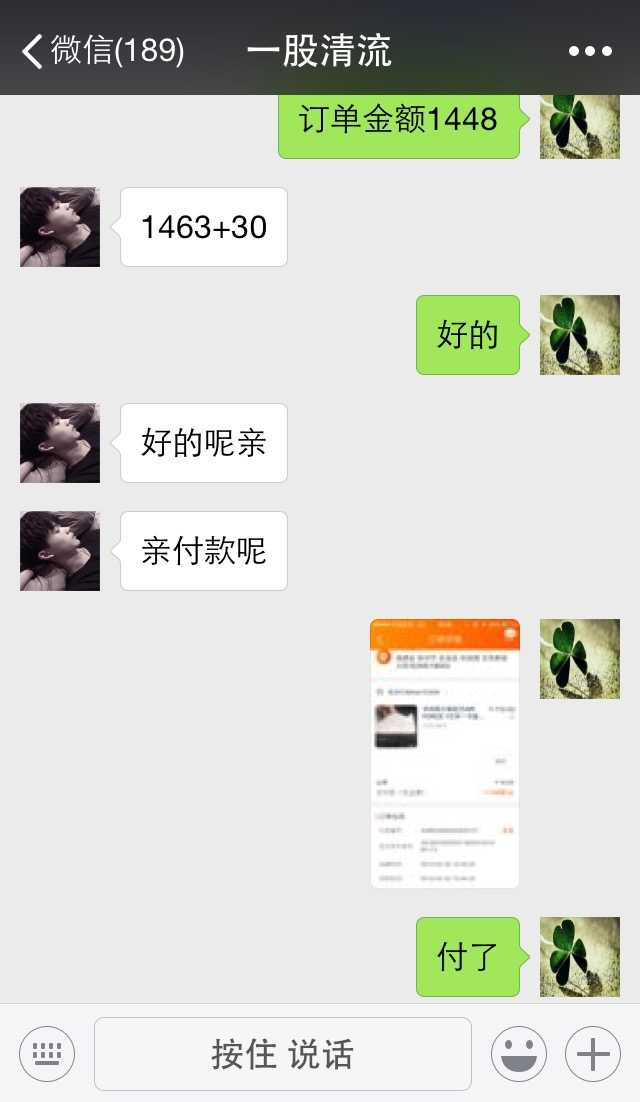Open the order screenshot image
640x1102 pixels.
pos(445,753)
